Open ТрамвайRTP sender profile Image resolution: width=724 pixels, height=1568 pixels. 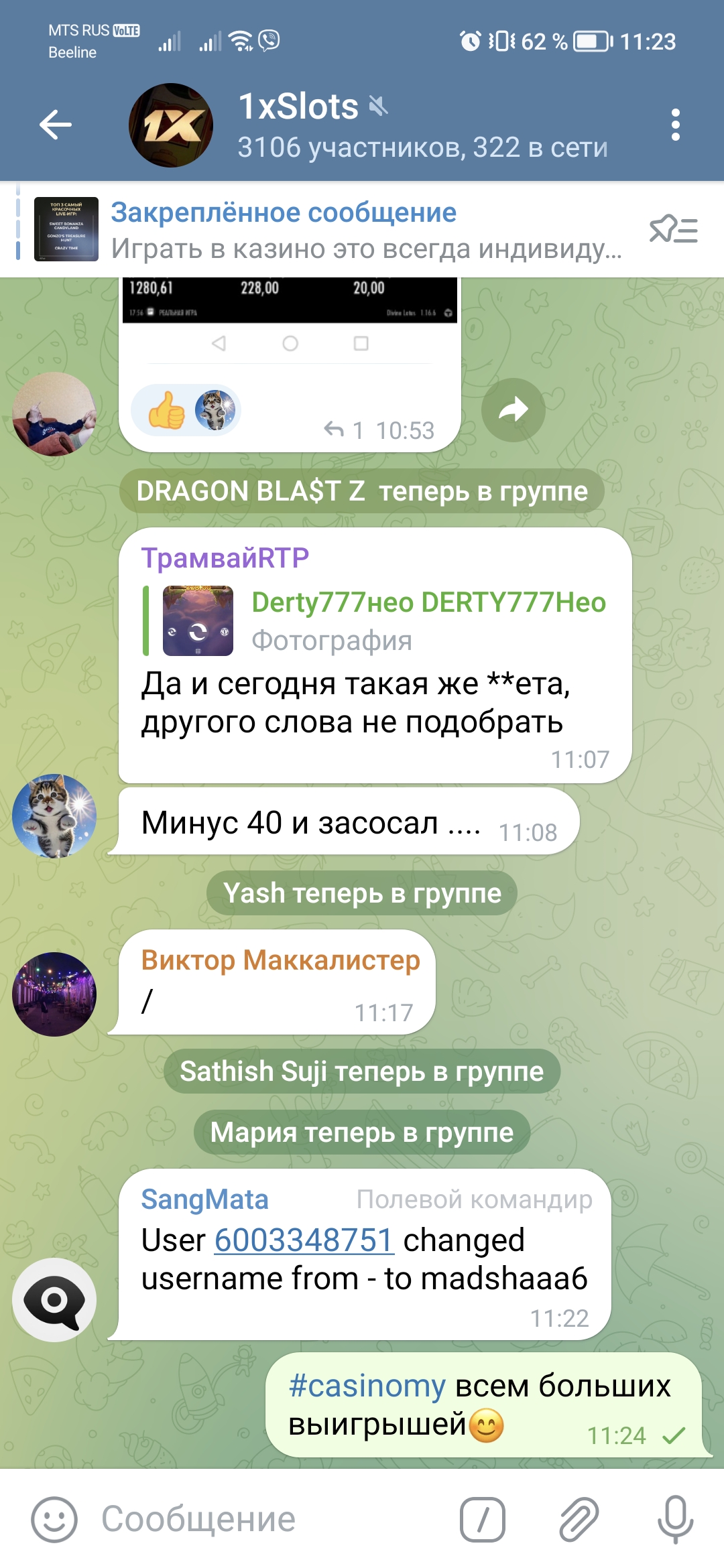[225, 558]
